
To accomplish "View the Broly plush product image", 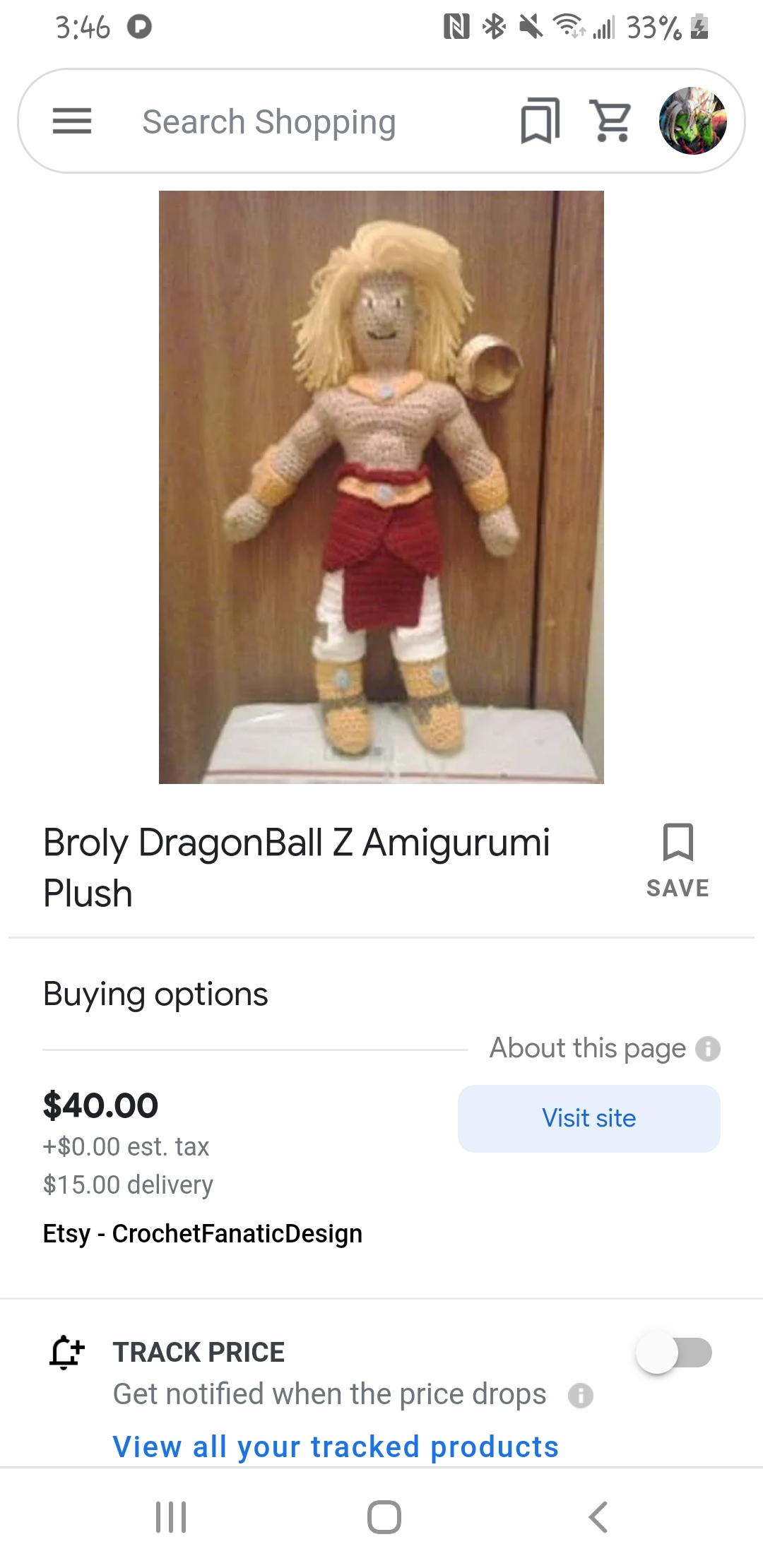I will [381, 487].
